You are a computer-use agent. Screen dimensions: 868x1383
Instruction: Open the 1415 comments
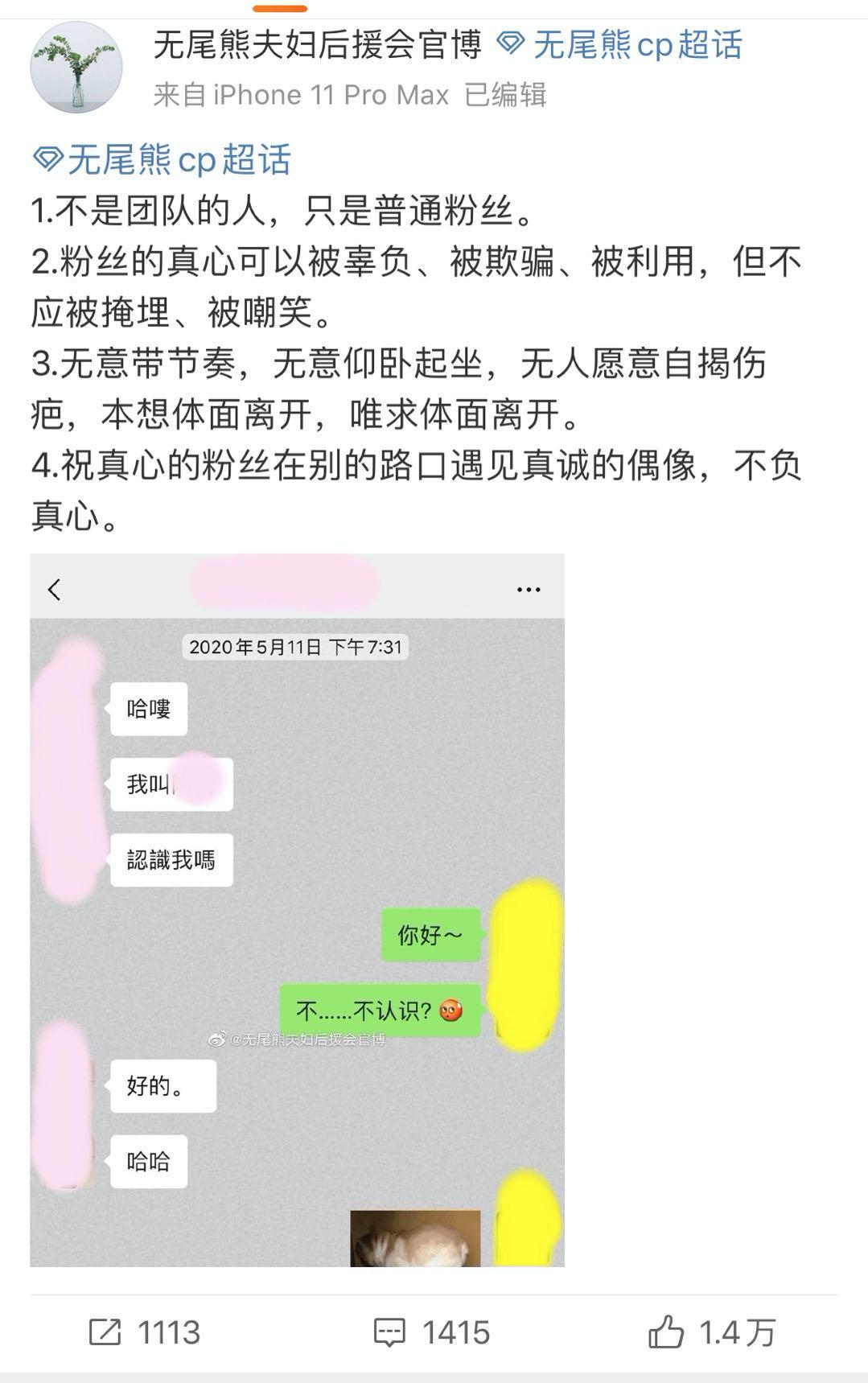point(432,1332)
